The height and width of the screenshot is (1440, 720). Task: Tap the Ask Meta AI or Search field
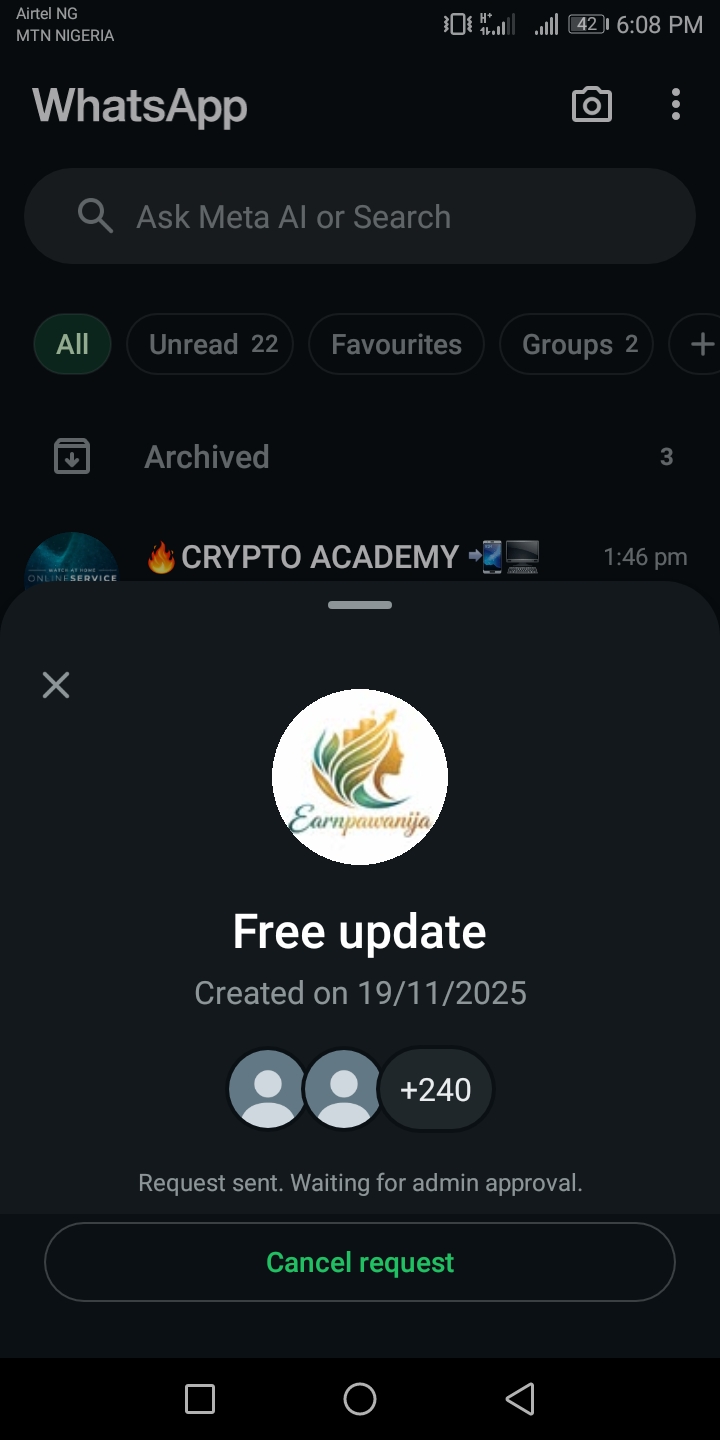[360, 216]
